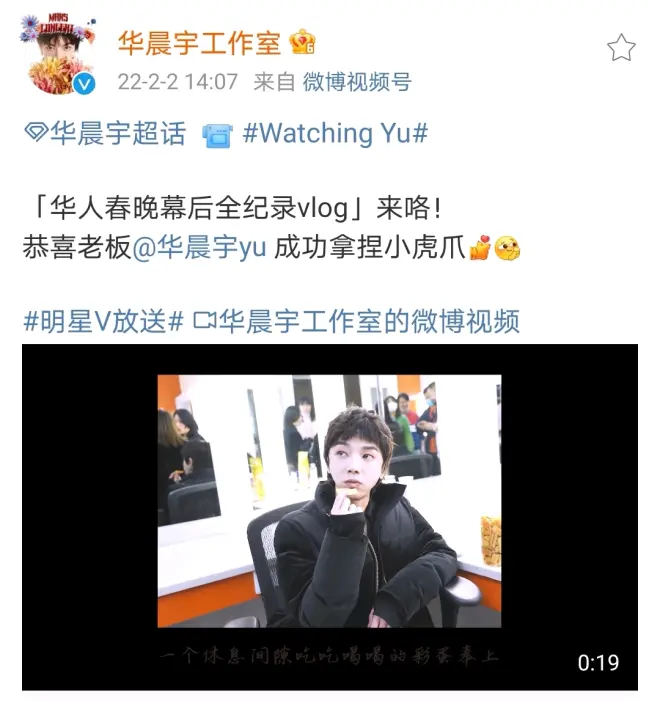660x701 pixels.
Task: Open 华晨宇工作室 profile avatar
Action: tap(57, 57)
